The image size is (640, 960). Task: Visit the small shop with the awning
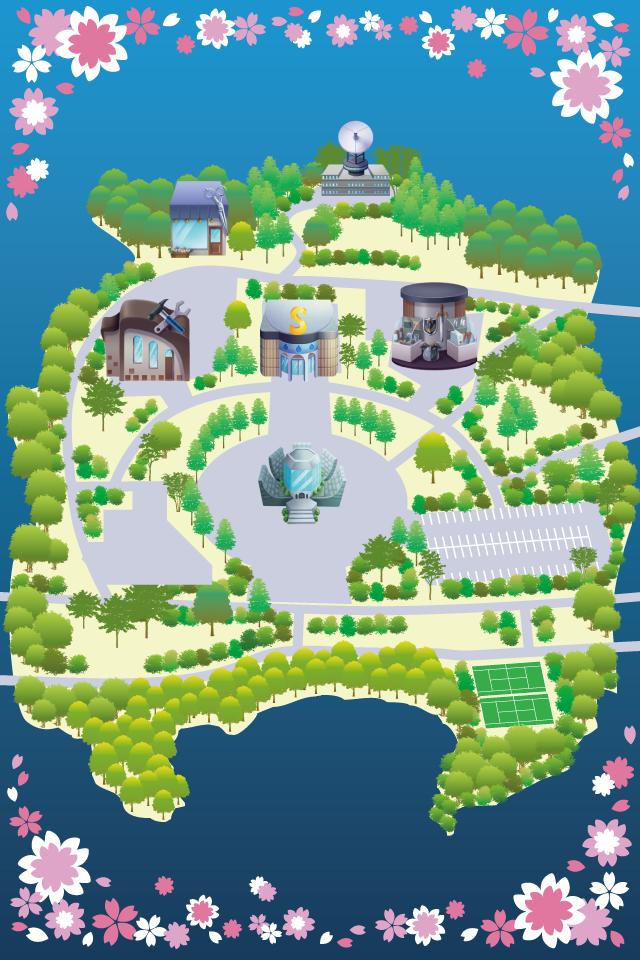[x=198, y=218]
